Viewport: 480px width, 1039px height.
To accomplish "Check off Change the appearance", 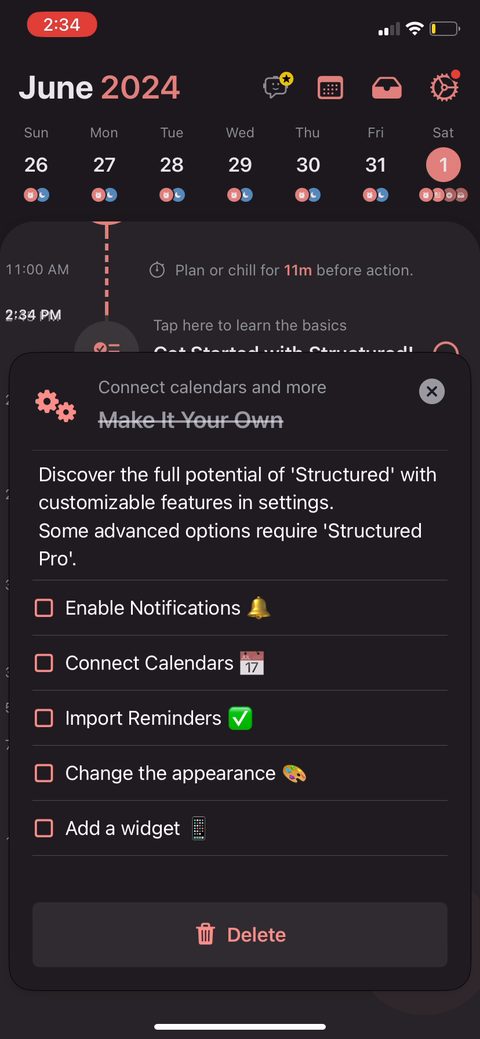I will pos(44,773).
